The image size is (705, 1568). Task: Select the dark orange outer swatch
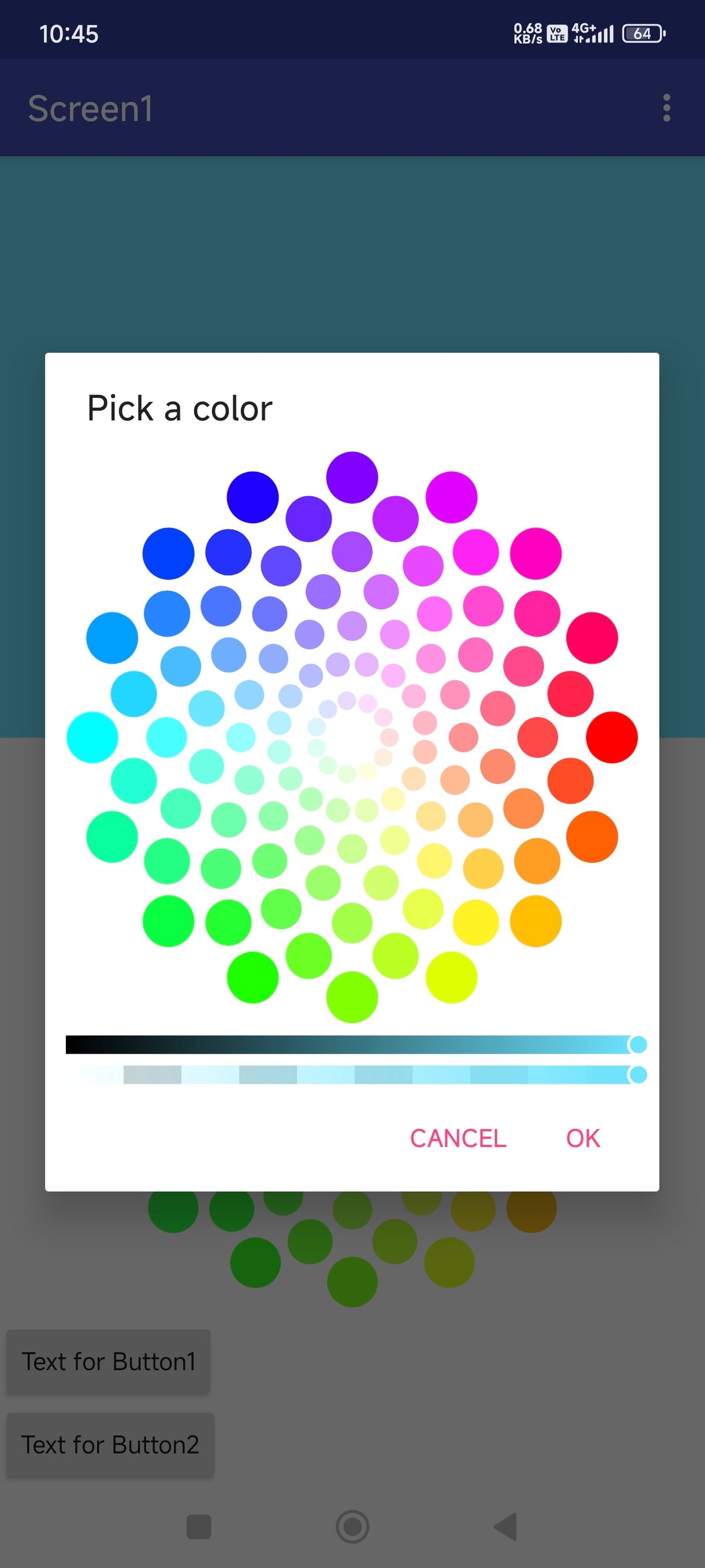pos(592,837)
